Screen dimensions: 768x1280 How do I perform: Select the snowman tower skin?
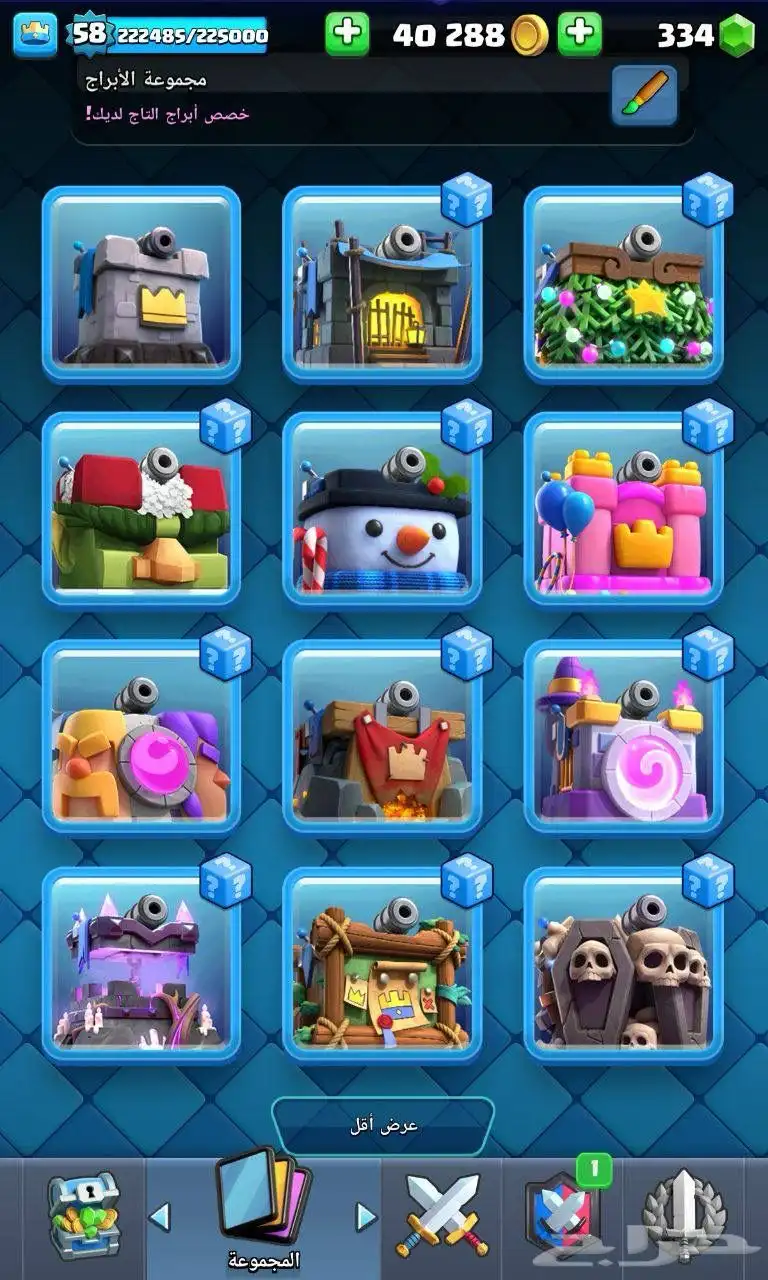pos(382,511)
